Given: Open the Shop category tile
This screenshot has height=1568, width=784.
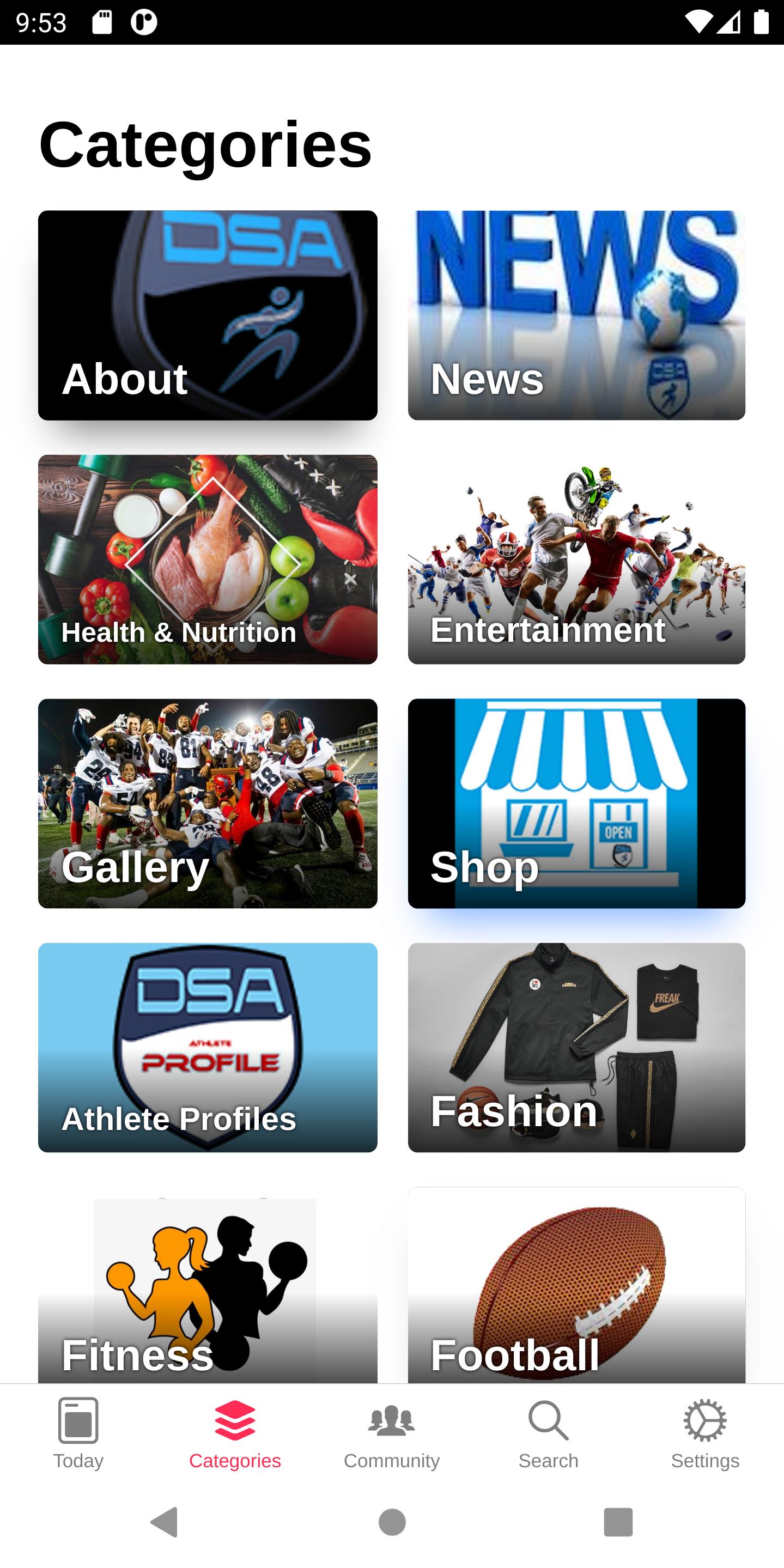Looking at the screenshot, I should pyautogui.click(x=576, y=804).
